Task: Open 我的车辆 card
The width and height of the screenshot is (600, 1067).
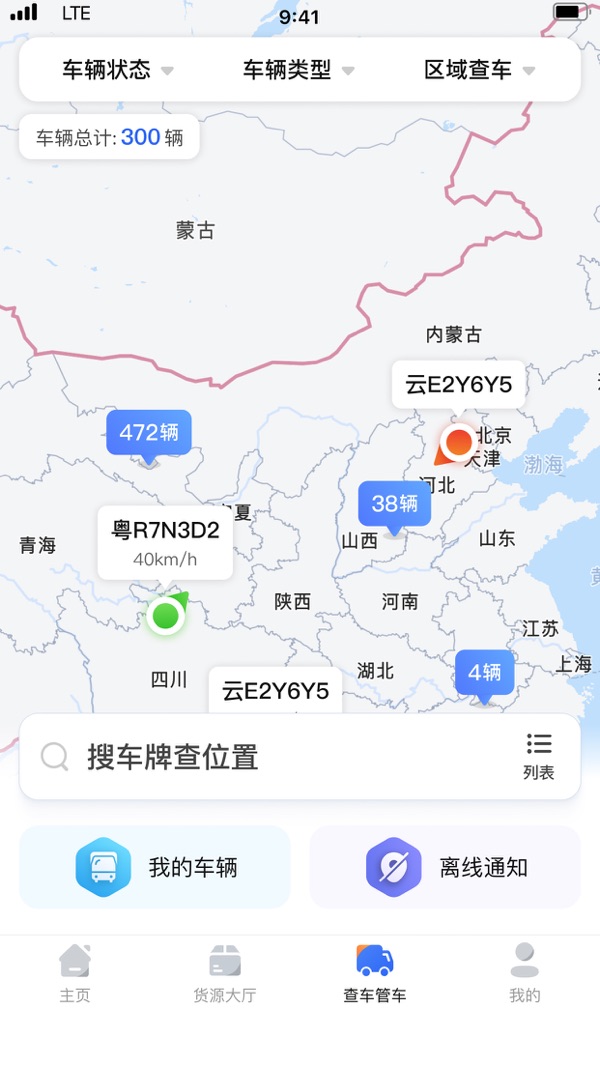Action: tap(155, 867)
